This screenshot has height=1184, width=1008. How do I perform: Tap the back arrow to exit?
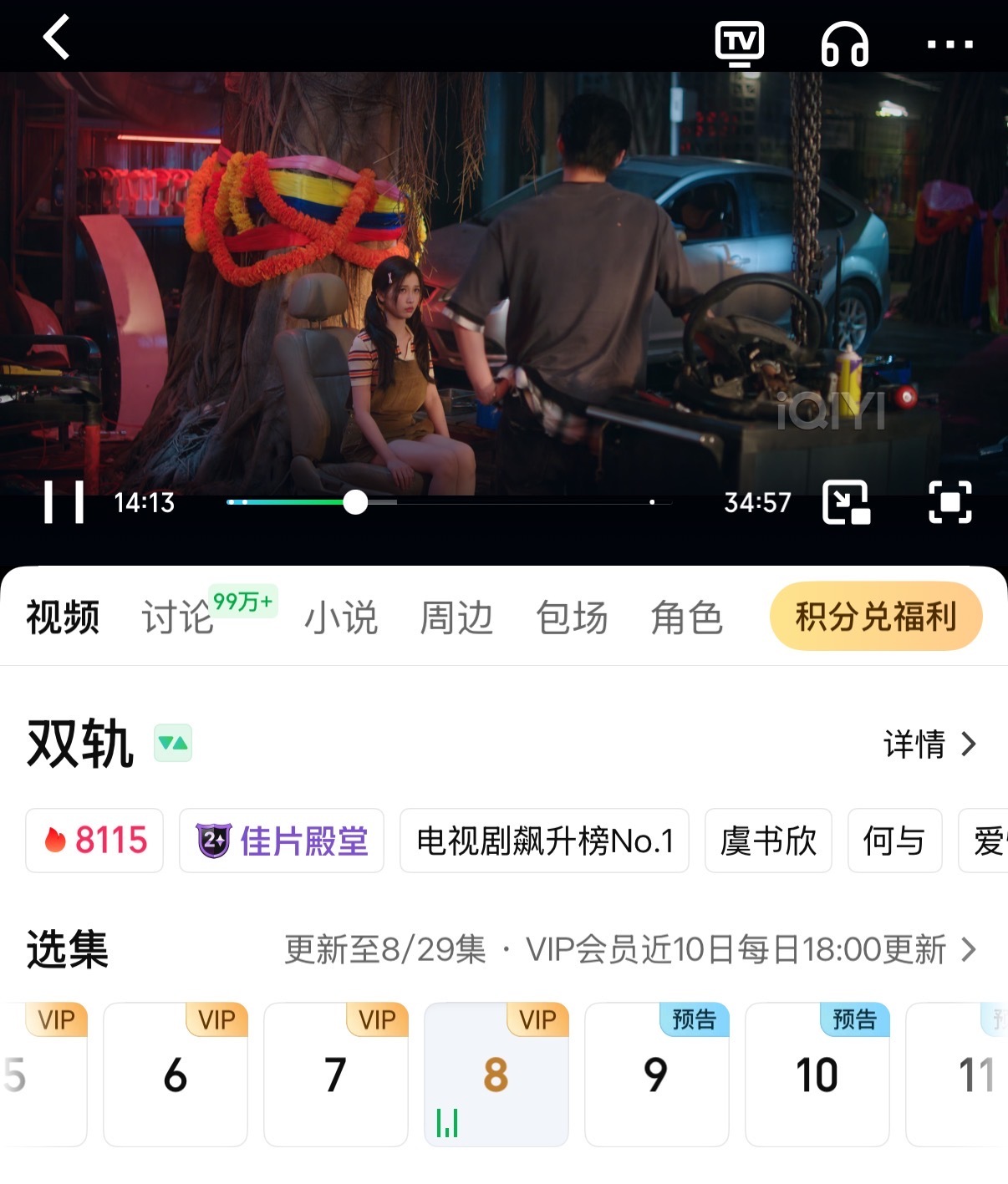[x=55, y=38]
